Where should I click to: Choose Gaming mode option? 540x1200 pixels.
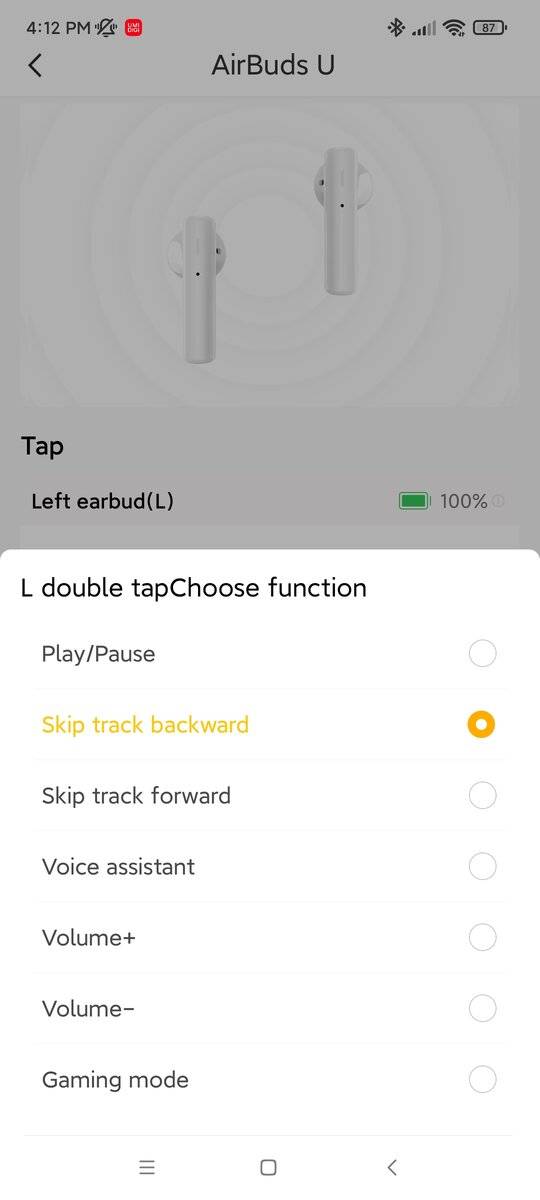click(x=269, y=1080)
